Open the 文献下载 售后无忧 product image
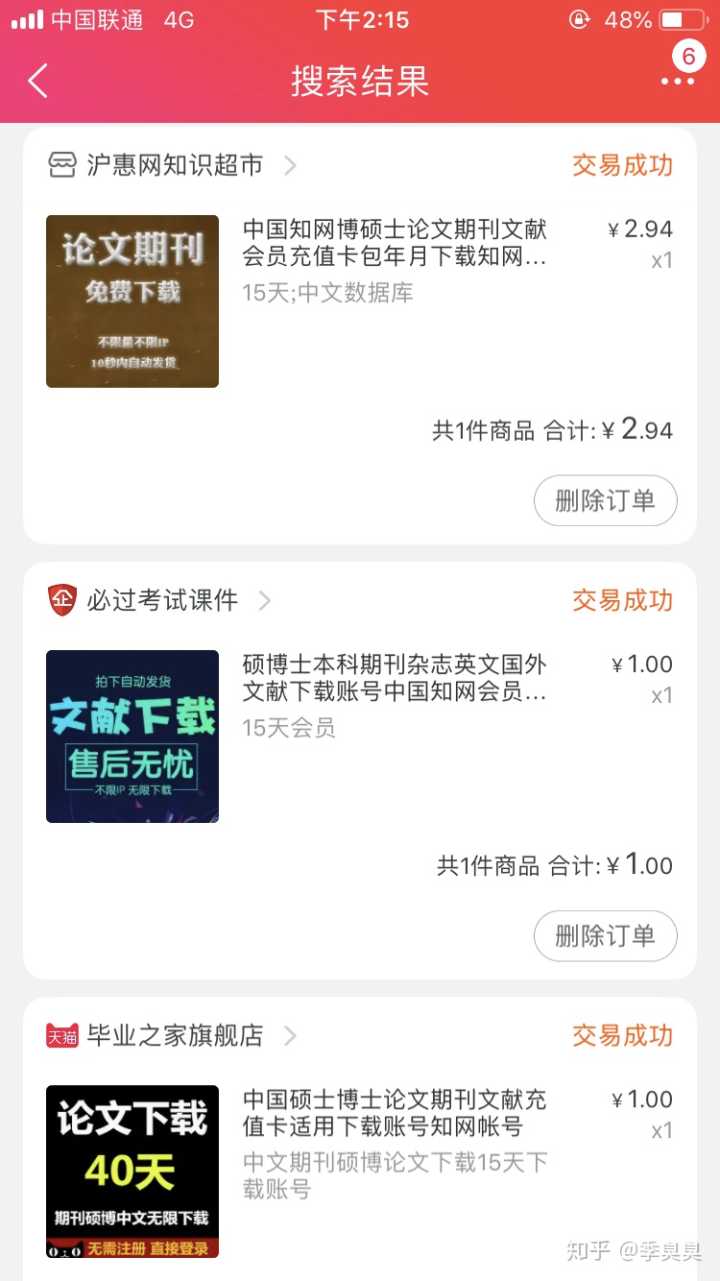 tap(132, 736)
